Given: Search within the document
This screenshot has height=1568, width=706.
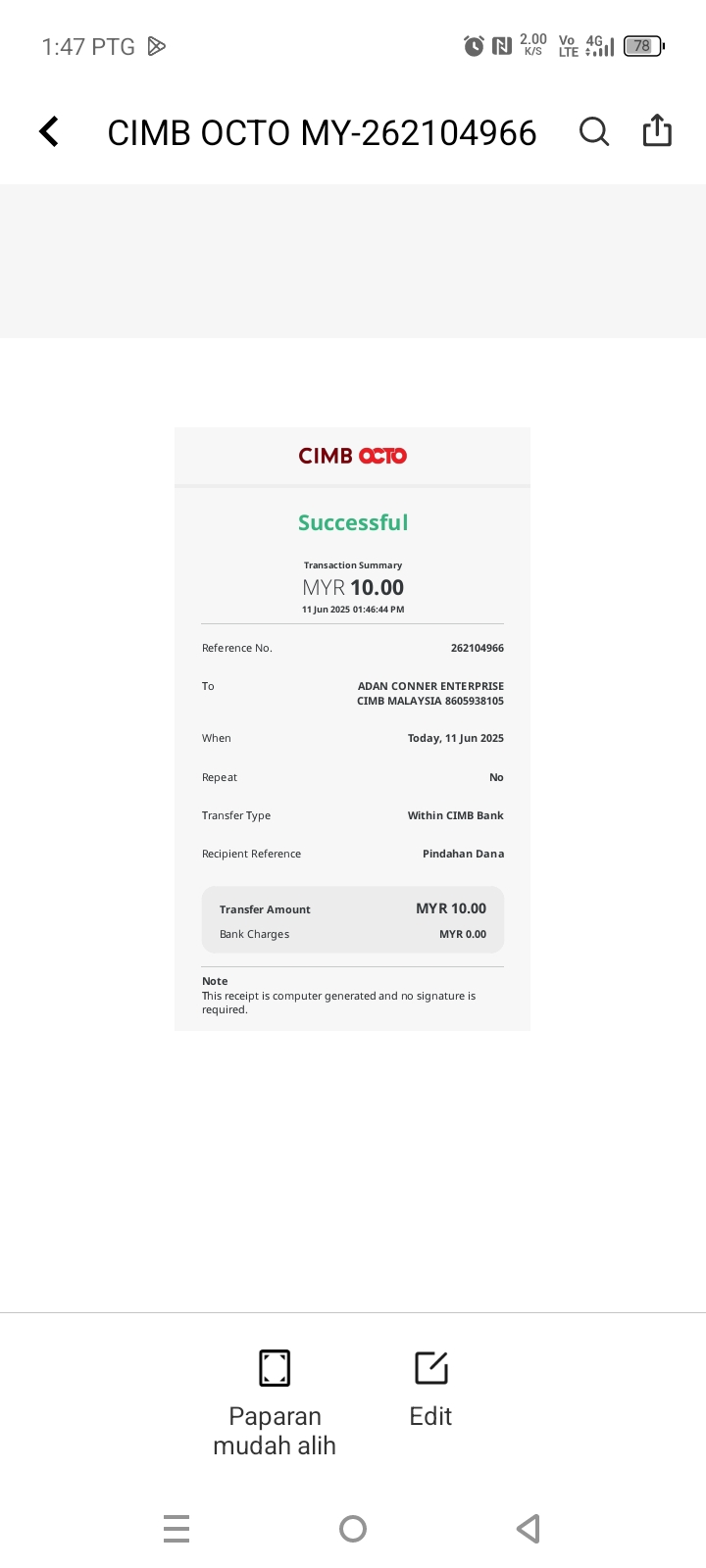Looking at the screenshot, I should 594,131.
